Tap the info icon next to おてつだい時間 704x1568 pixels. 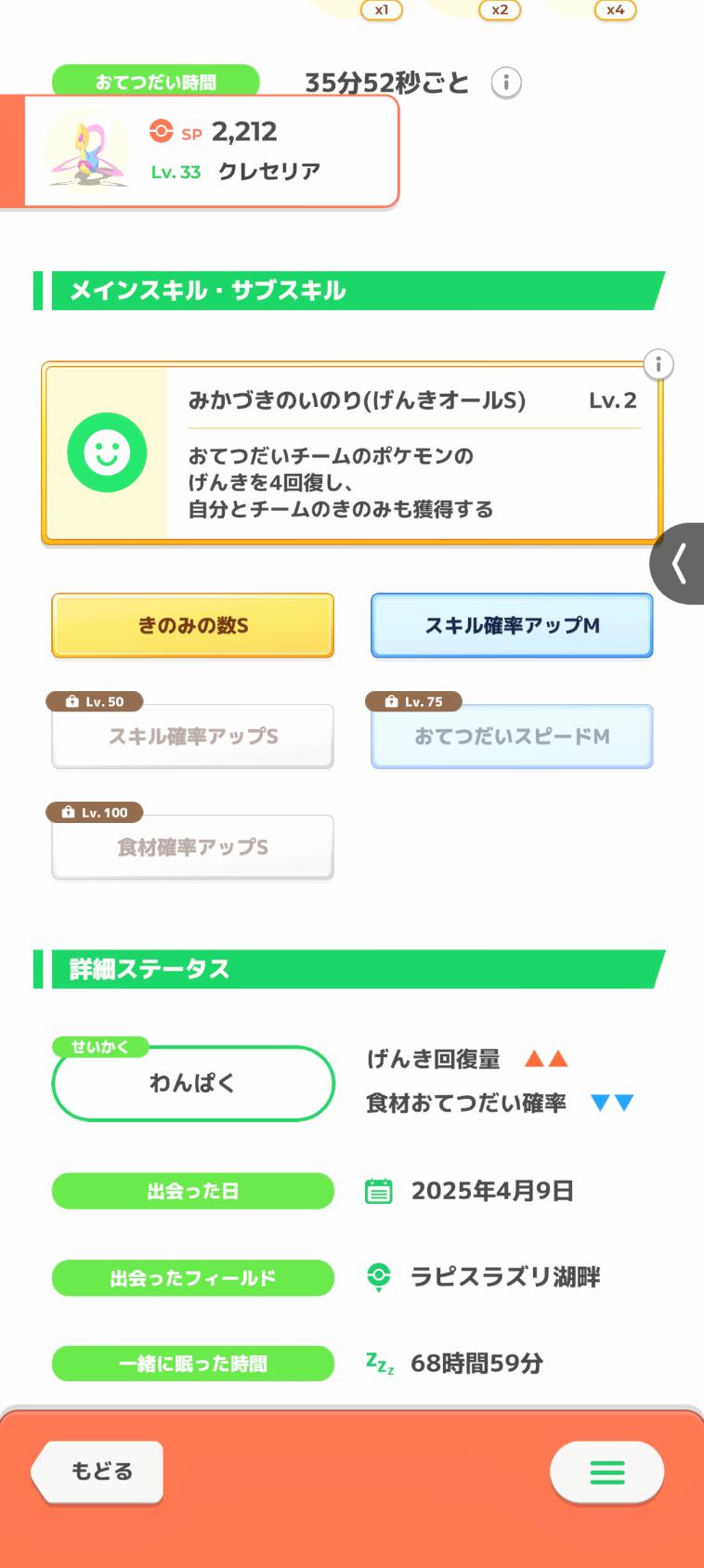tap(506, 82)
